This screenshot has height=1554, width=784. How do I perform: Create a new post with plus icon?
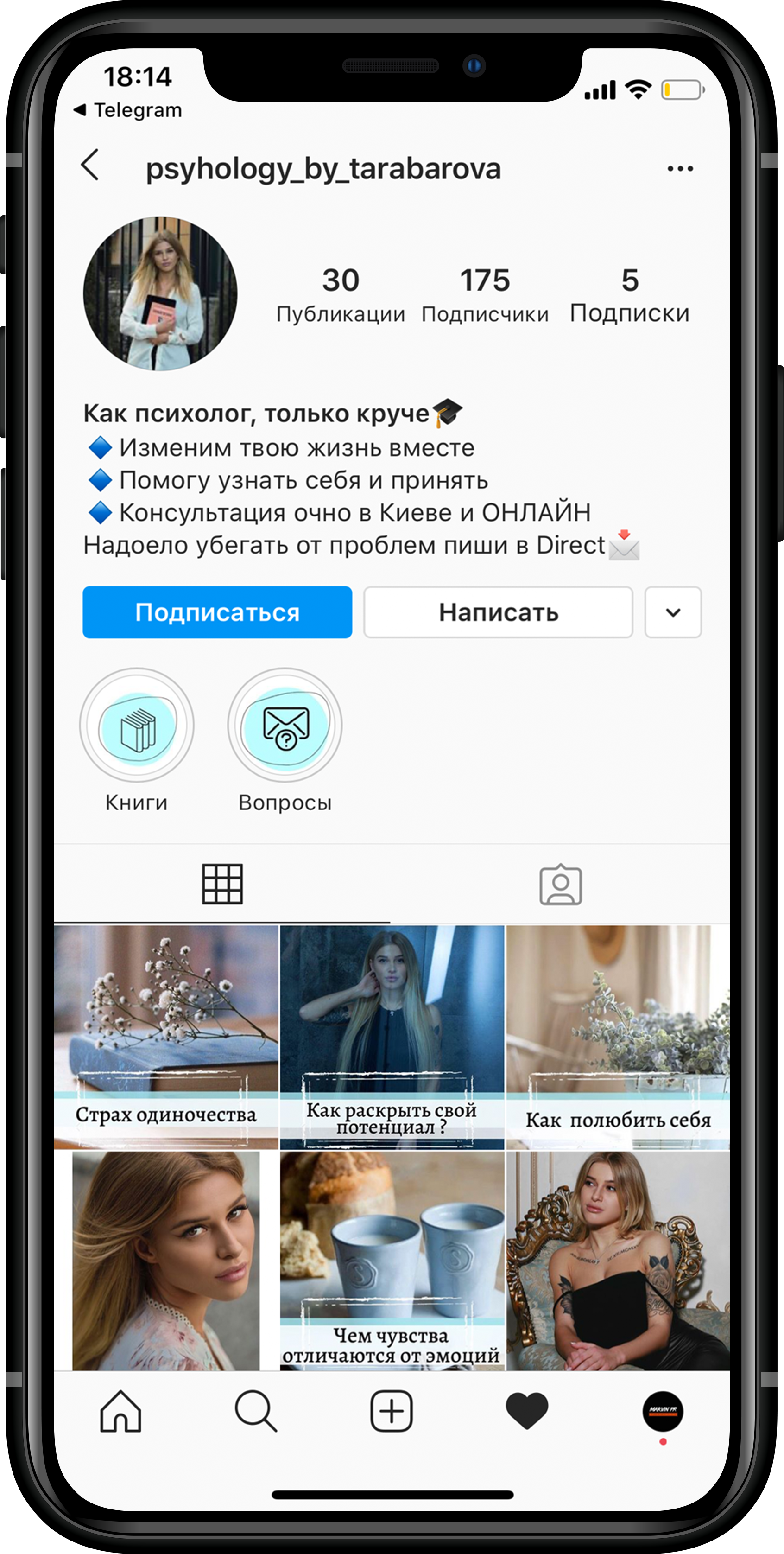pos(392,1412)
